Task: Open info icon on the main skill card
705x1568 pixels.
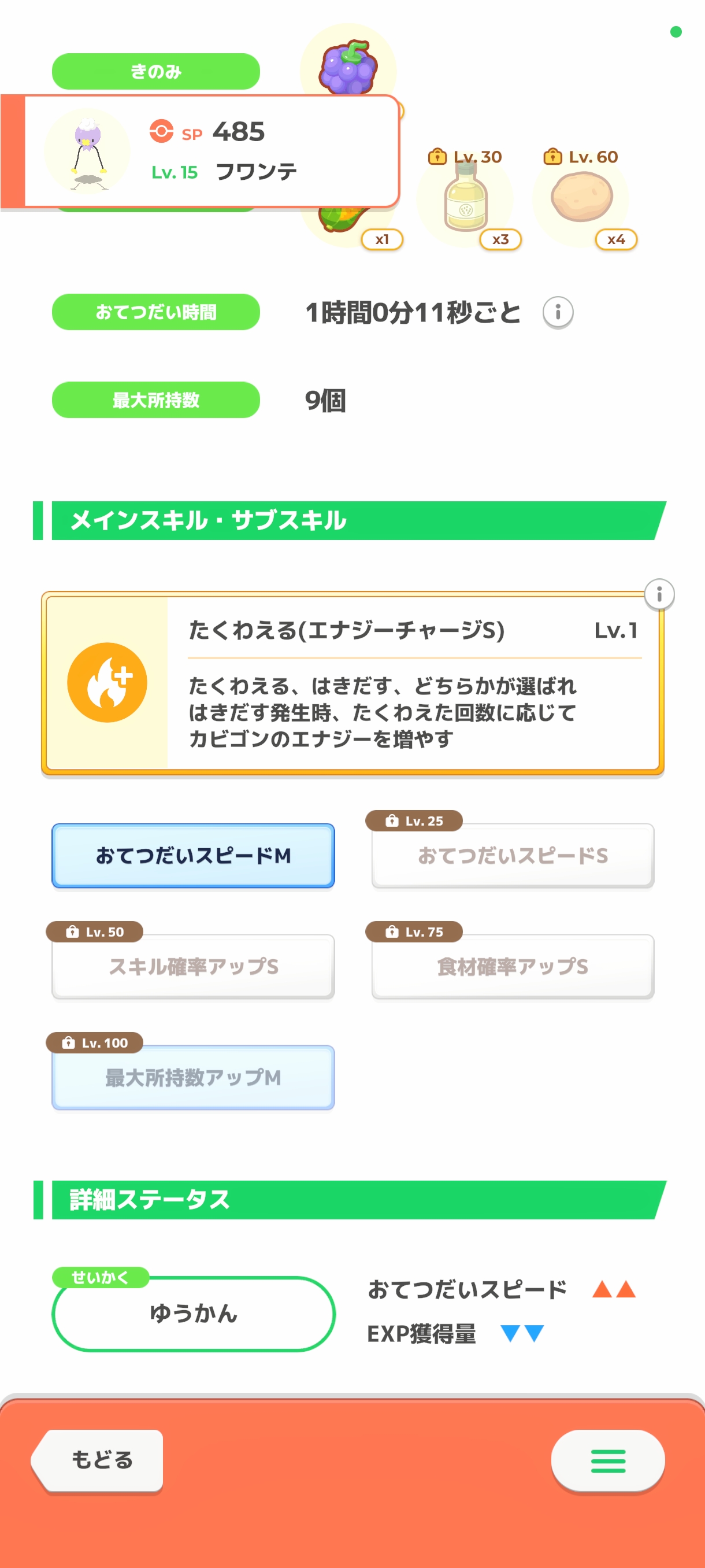Action: [x=659, y=593]
